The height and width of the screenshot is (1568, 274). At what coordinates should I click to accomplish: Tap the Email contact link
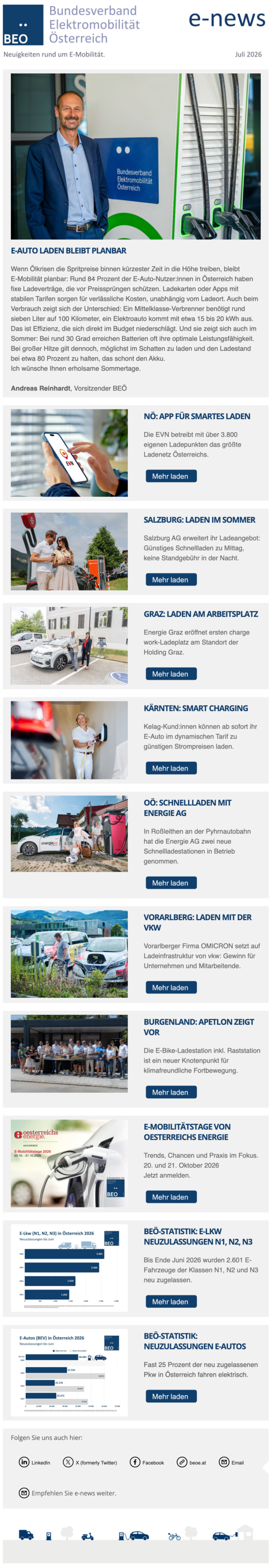click(x=232, y=1461)
